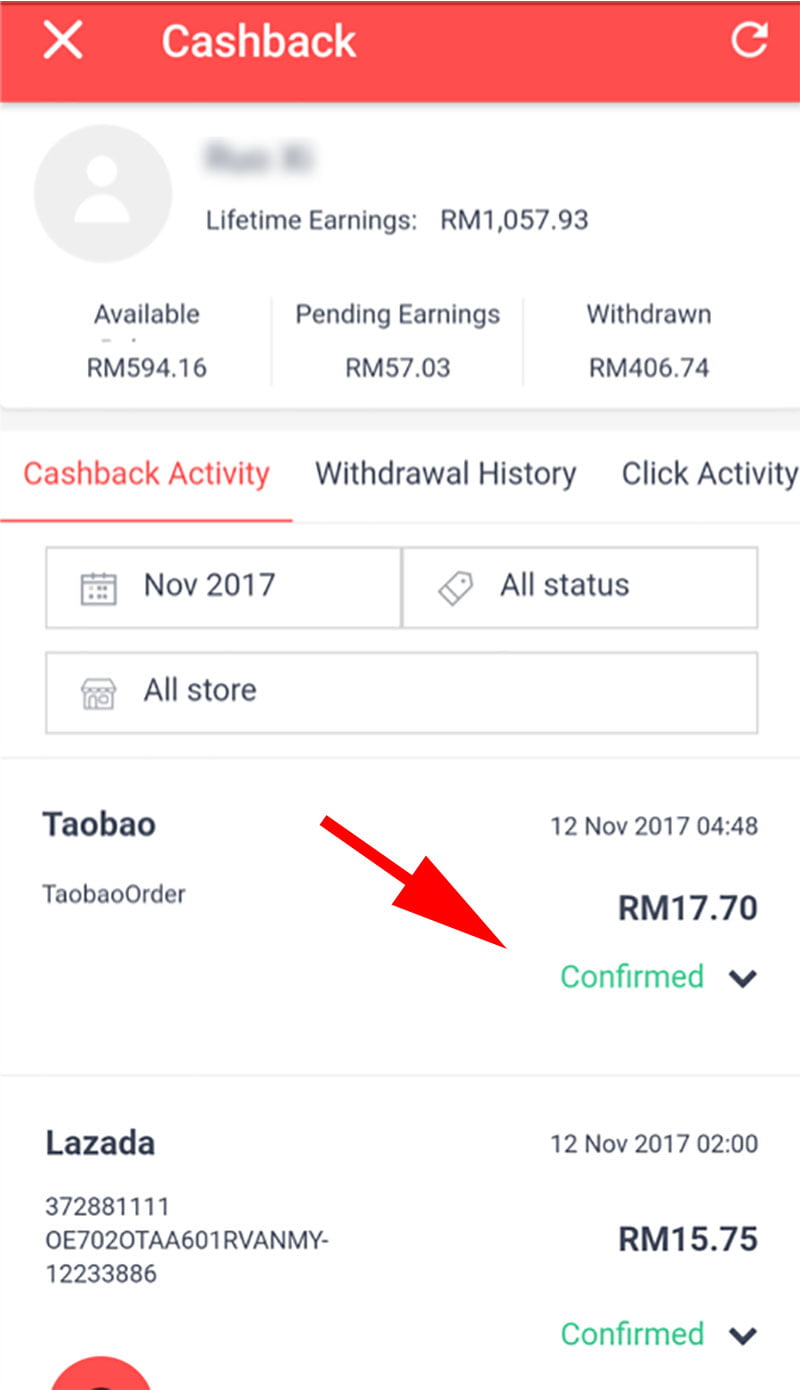Select the Cashback Activity tab
Image resolution: width=800 pixels, height=1390 pixels.
[x=146, y=473]
